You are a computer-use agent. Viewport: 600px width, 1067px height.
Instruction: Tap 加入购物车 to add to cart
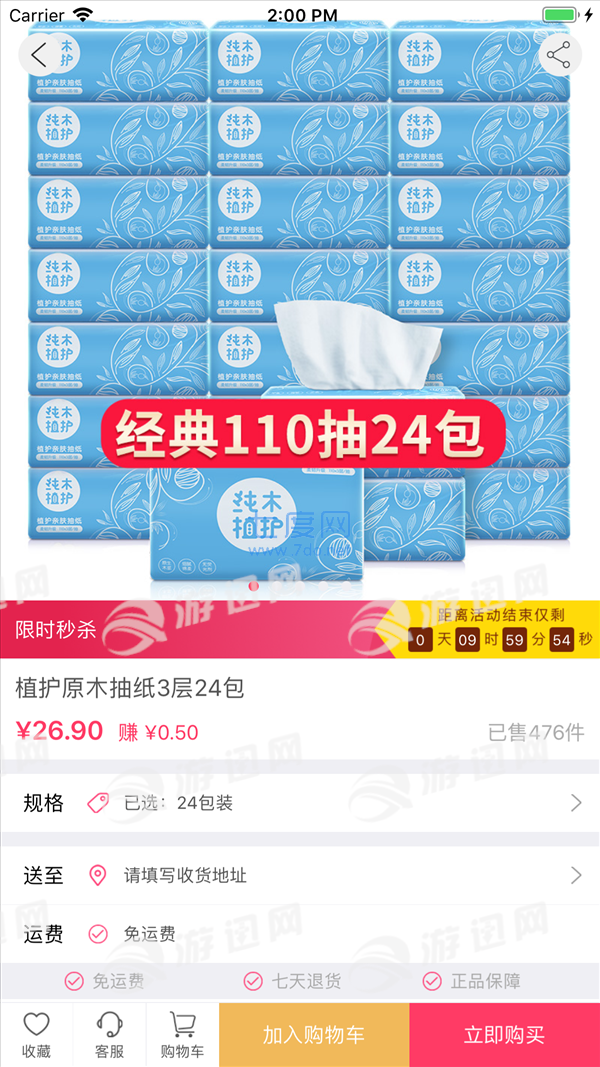tap(314, 1035)
